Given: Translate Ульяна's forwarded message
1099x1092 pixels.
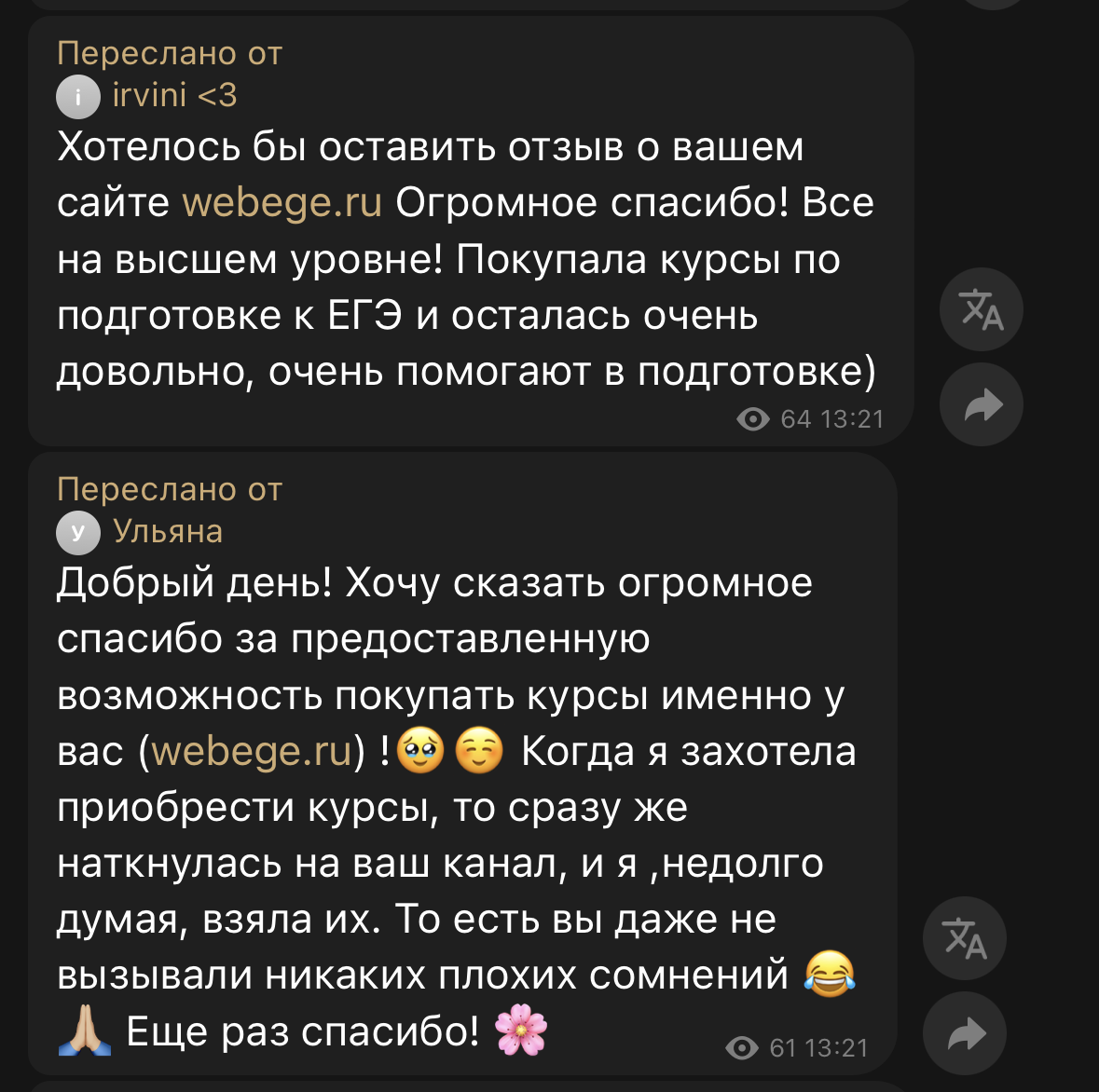Looking at the screenshot, I should tap(965, 938).
